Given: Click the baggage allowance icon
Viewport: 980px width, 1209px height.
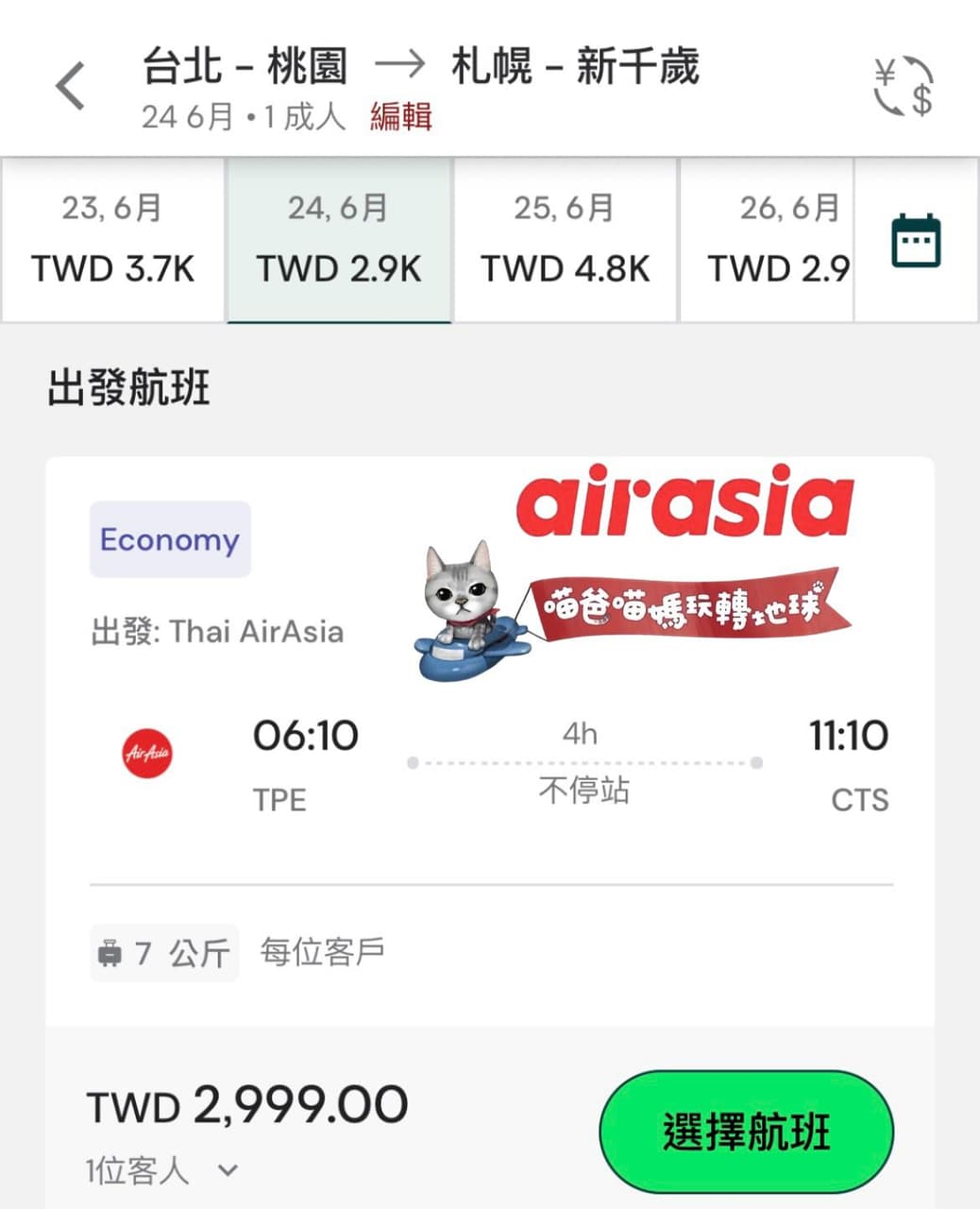Looking at the screenshot, I should tap(112, 953).
